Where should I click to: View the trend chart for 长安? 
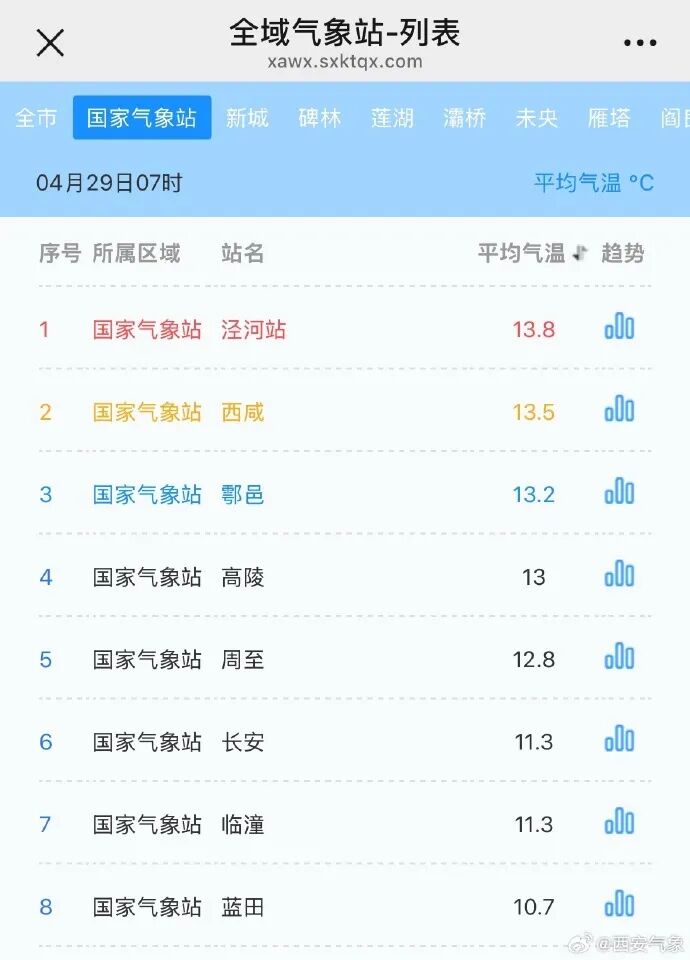619,740
